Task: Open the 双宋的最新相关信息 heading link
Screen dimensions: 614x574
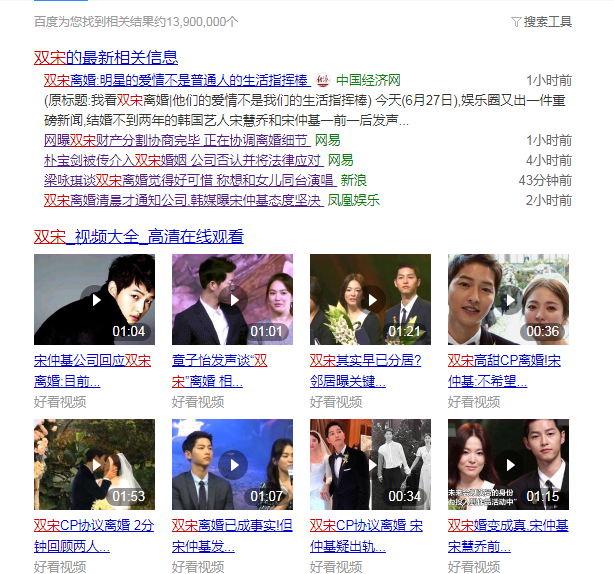Action: (x=106, y=57)
